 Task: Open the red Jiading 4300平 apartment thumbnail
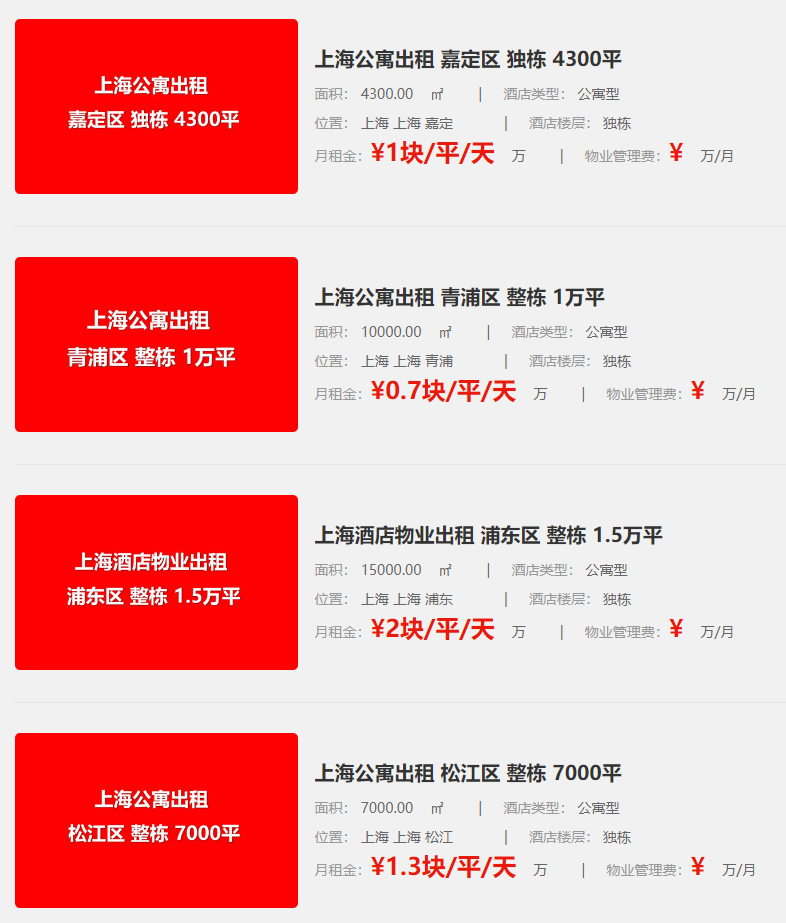(156, 106)
